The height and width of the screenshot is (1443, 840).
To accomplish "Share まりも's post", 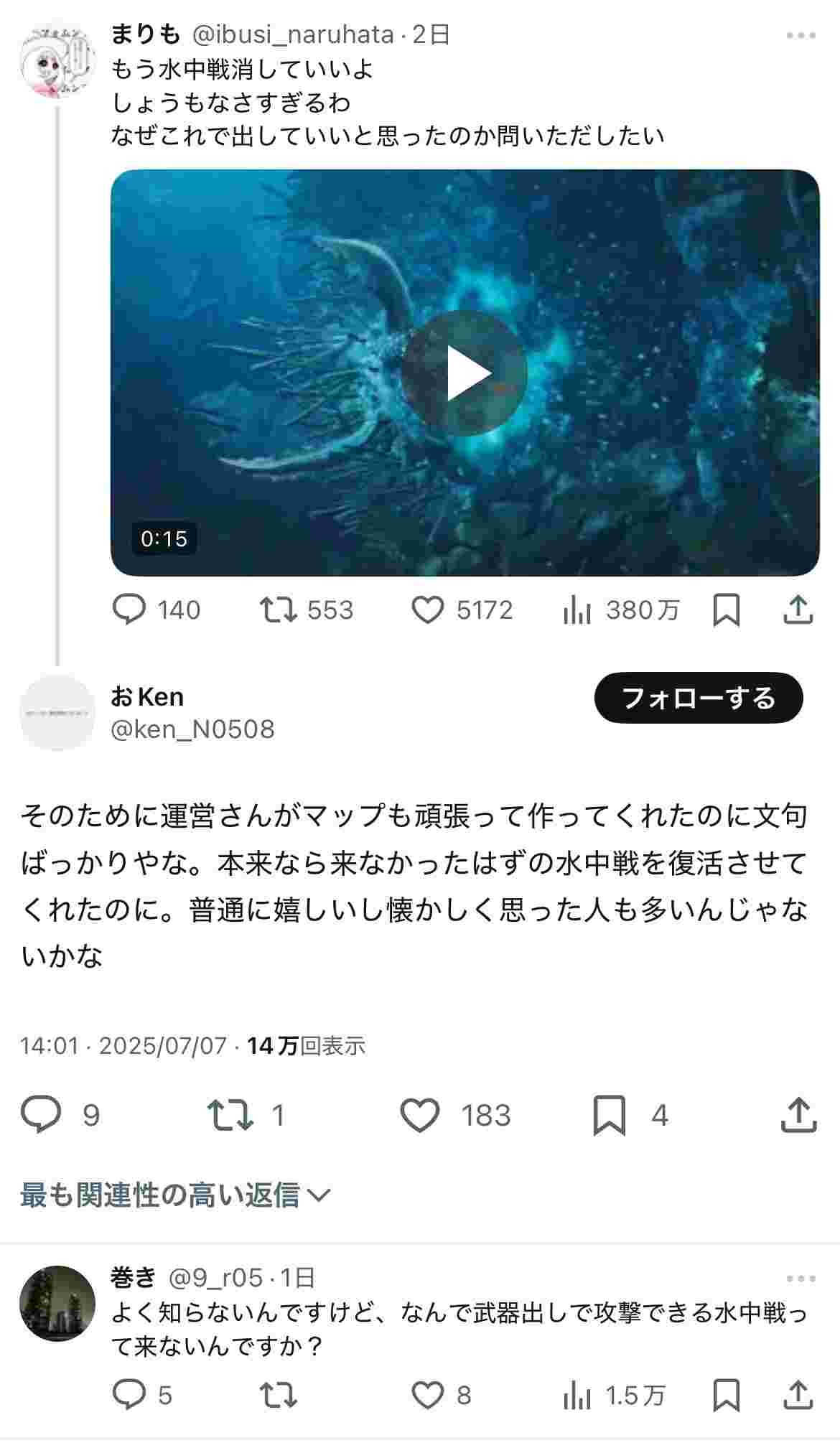I will point(798,610).
